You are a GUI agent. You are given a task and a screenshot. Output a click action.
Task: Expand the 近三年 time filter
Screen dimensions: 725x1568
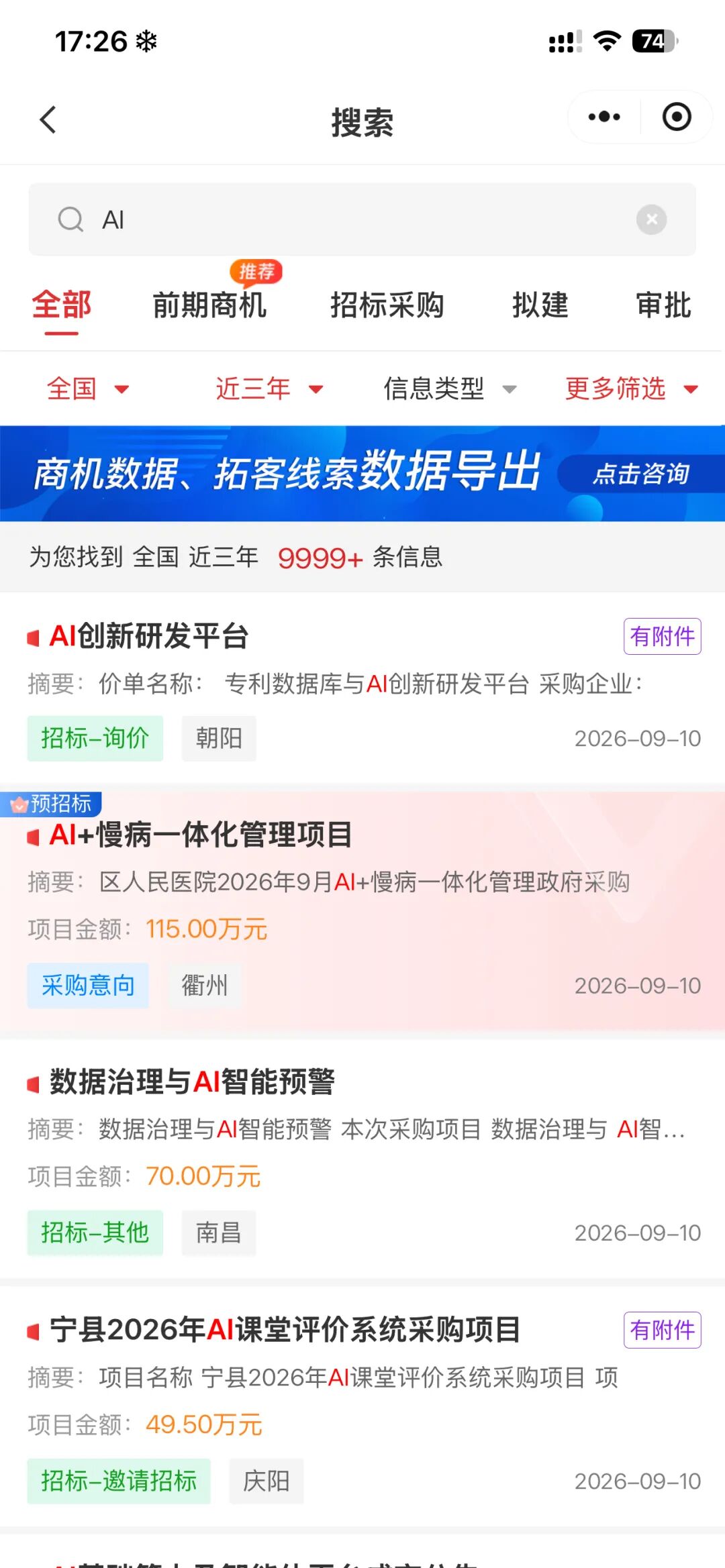269,388
